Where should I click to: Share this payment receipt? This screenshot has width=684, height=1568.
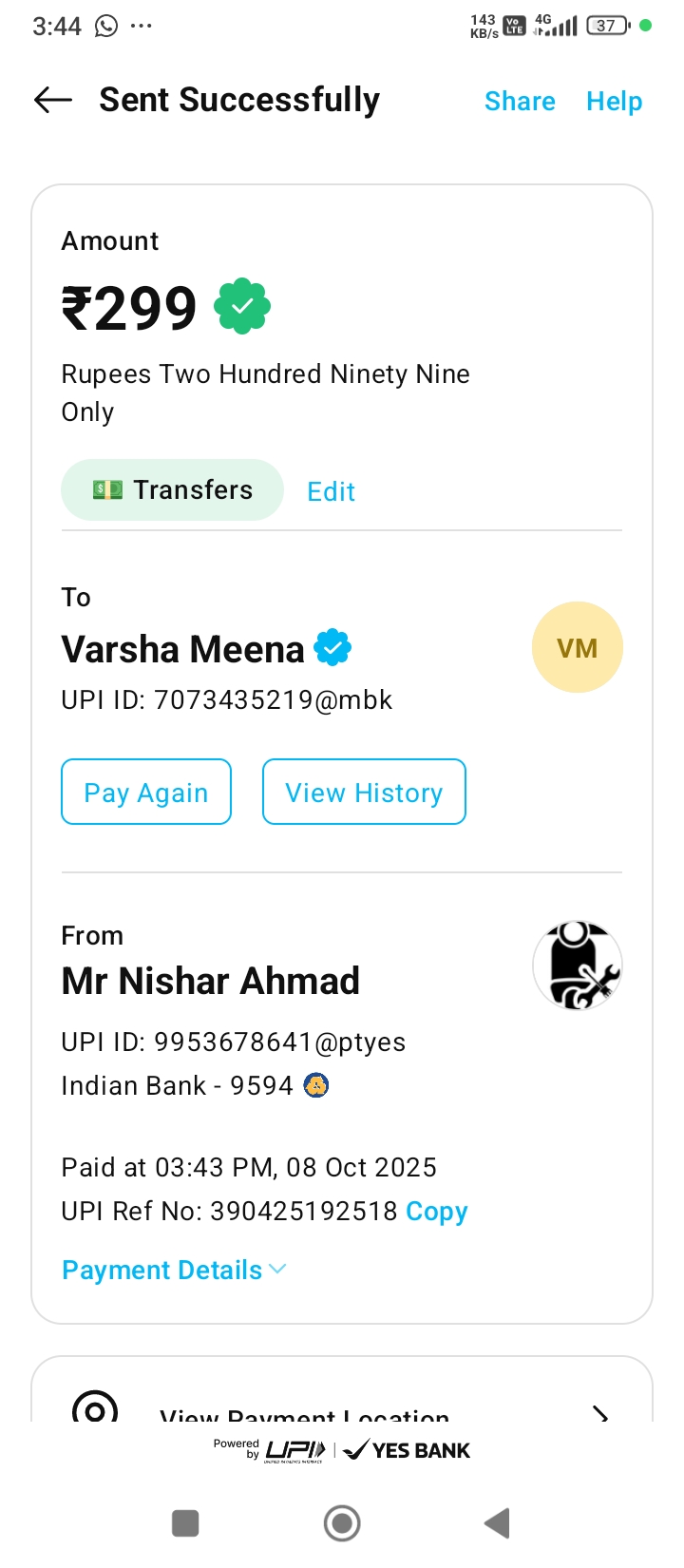pos(520,101)
